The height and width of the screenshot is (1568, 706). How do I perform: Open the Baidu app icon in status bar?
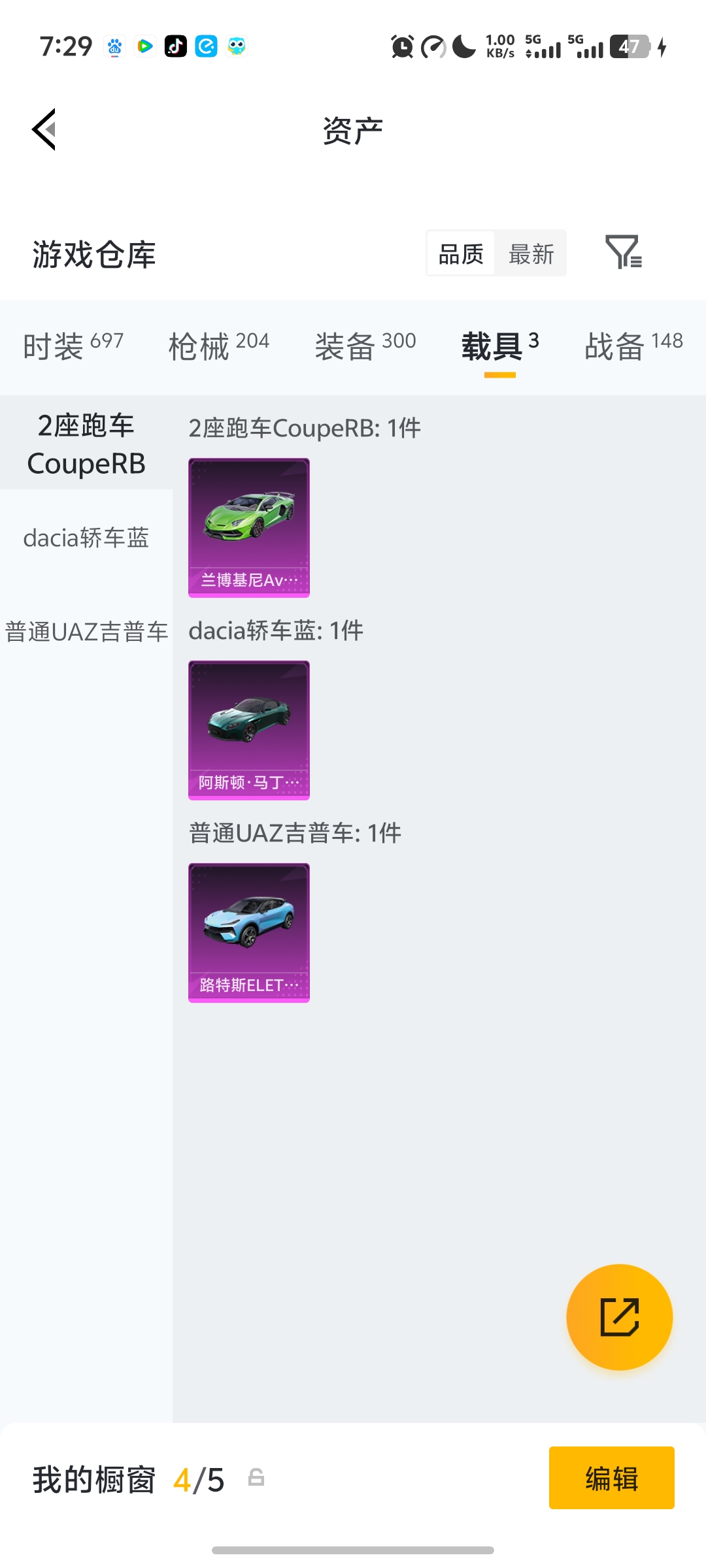coord(114,46)
